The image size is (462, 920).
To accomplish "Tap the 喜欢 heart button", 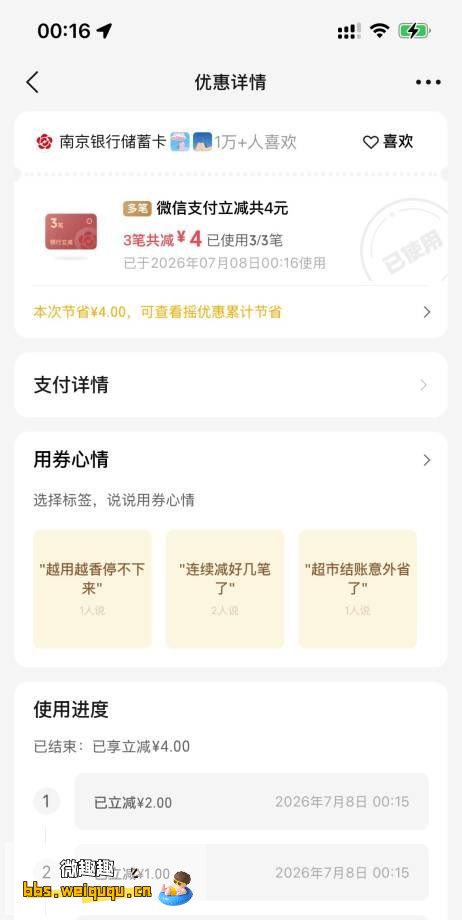I will (x=388, y=141).
